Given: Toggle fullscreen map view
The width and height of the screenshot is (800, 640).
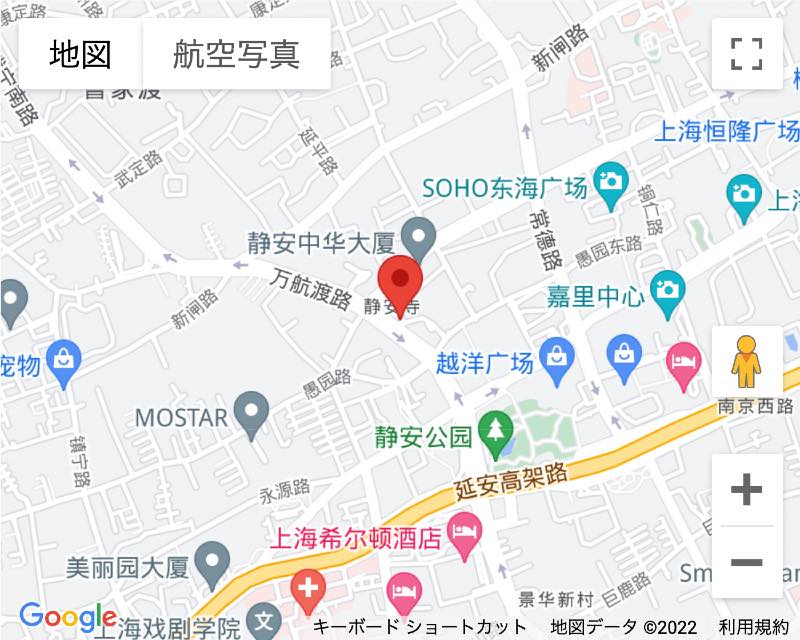Looking at the screenshot, I should pos(746,54).
